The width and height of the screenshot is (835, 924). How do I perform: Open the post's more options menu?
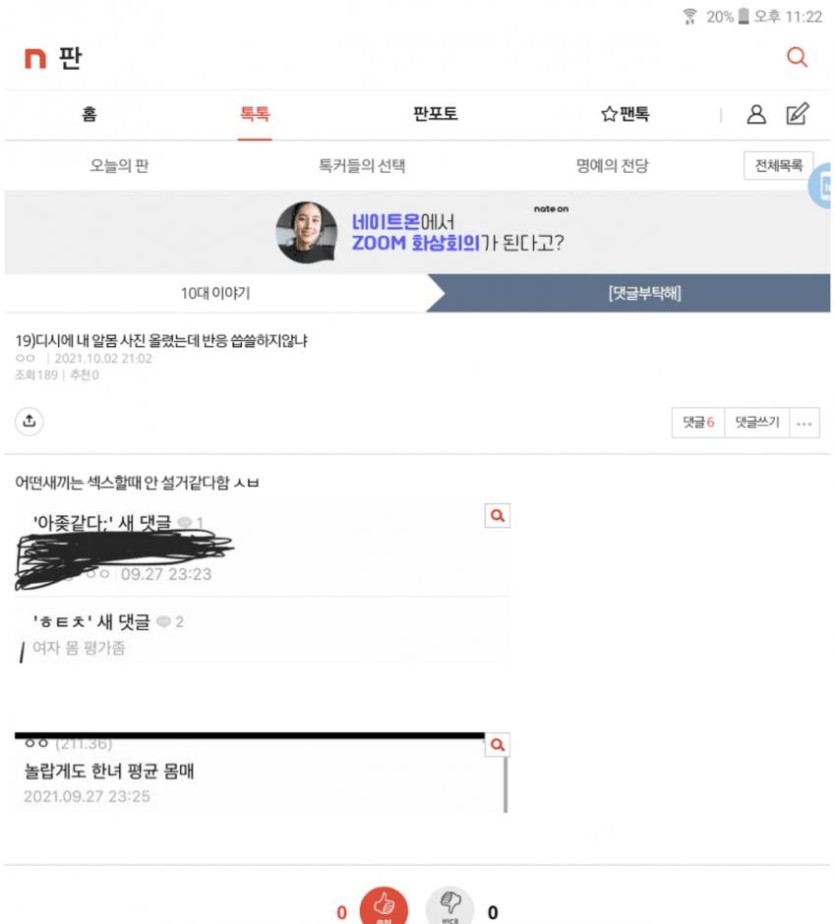804,423
